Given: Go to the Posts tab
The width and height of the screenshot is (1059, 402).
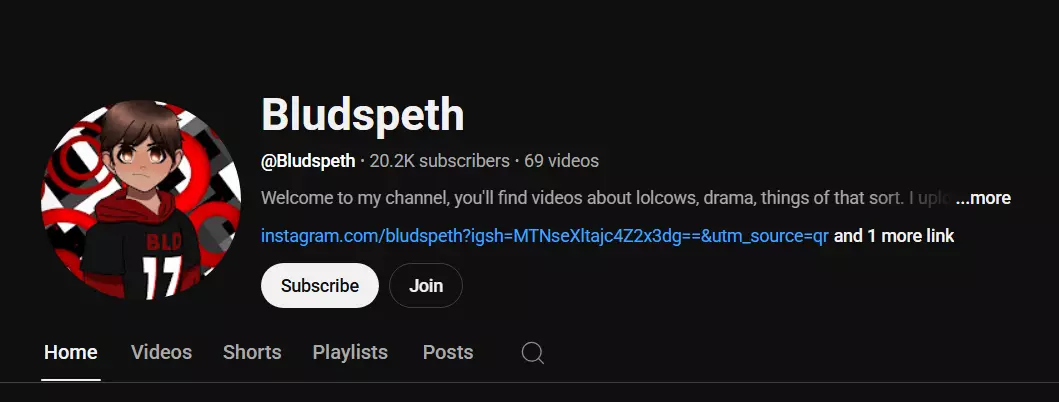Looking at the screenshot, I should pos(448,353).
